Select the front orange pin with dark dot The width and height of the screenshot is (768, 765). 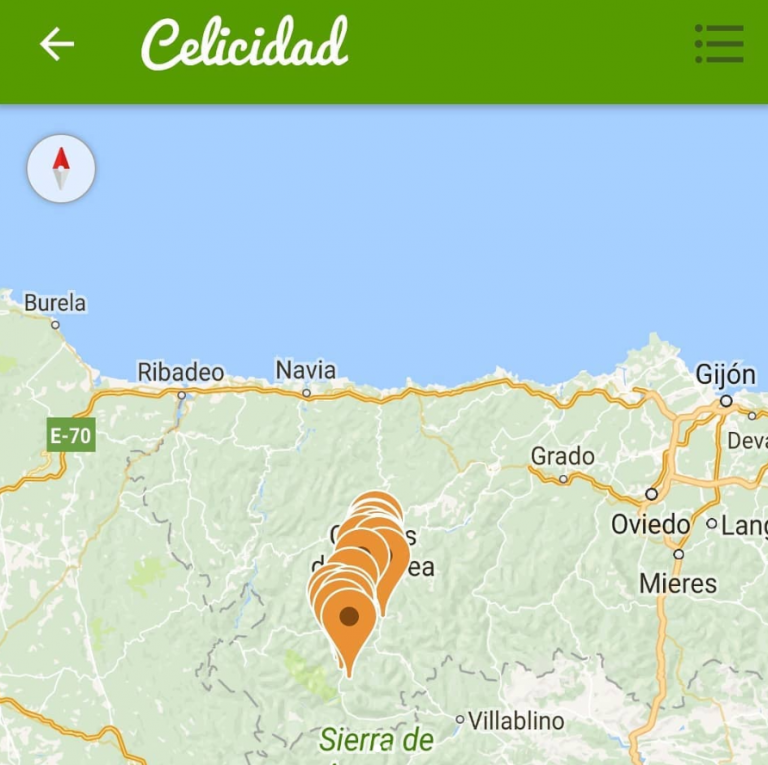click(x=349, y=621)
